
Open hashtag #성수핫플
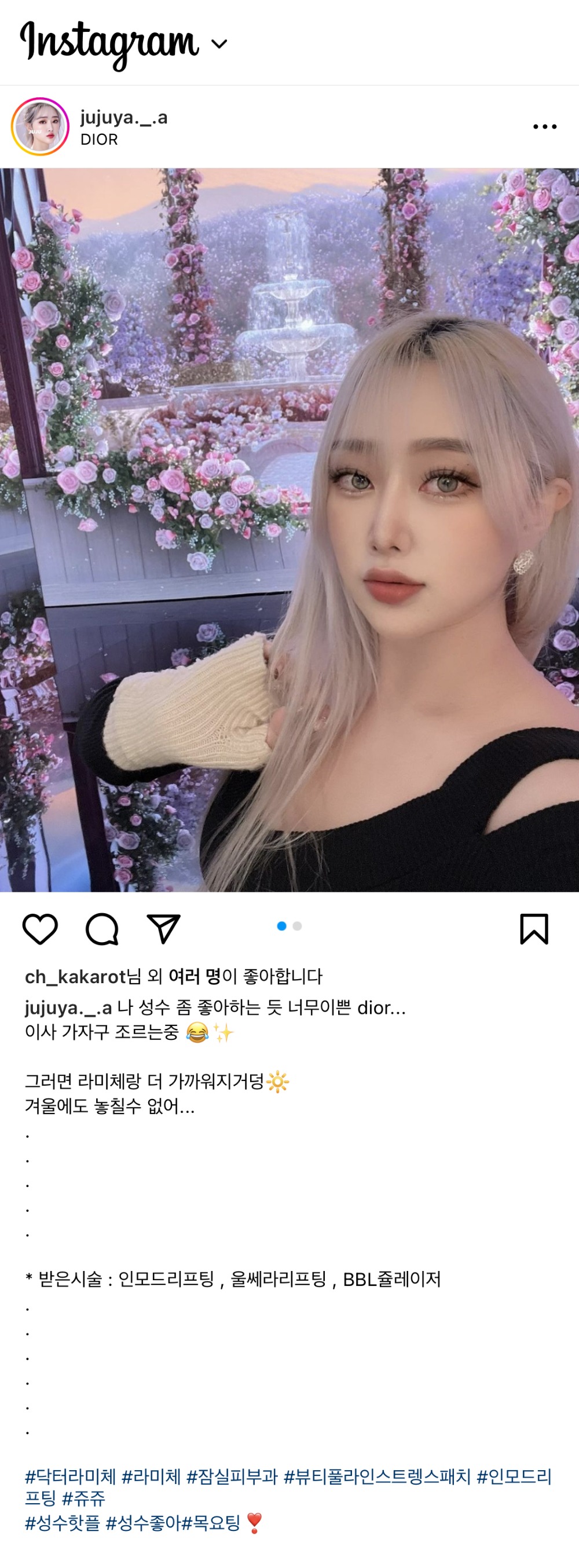(x=62, y=1523)
